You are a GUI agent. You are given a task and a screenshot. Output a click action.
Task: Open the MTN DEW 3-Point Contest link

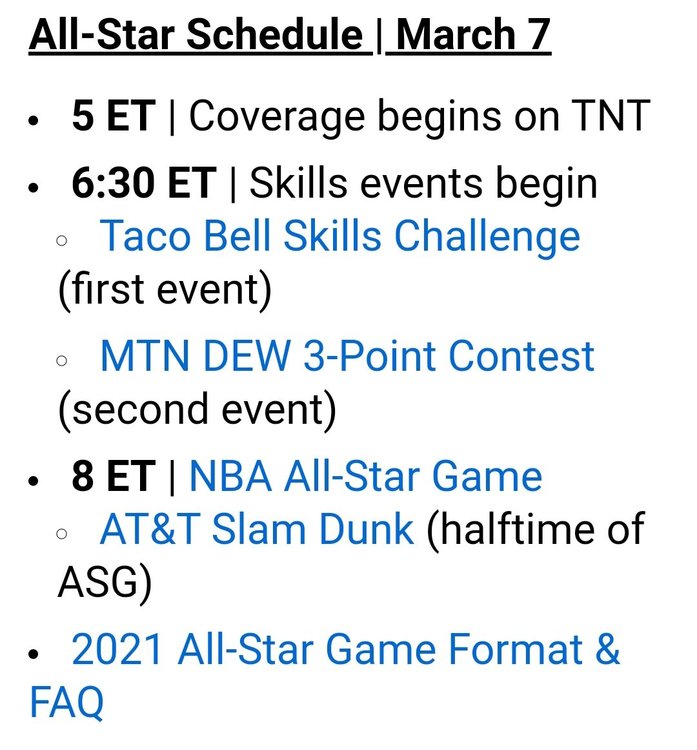(347, 357)
